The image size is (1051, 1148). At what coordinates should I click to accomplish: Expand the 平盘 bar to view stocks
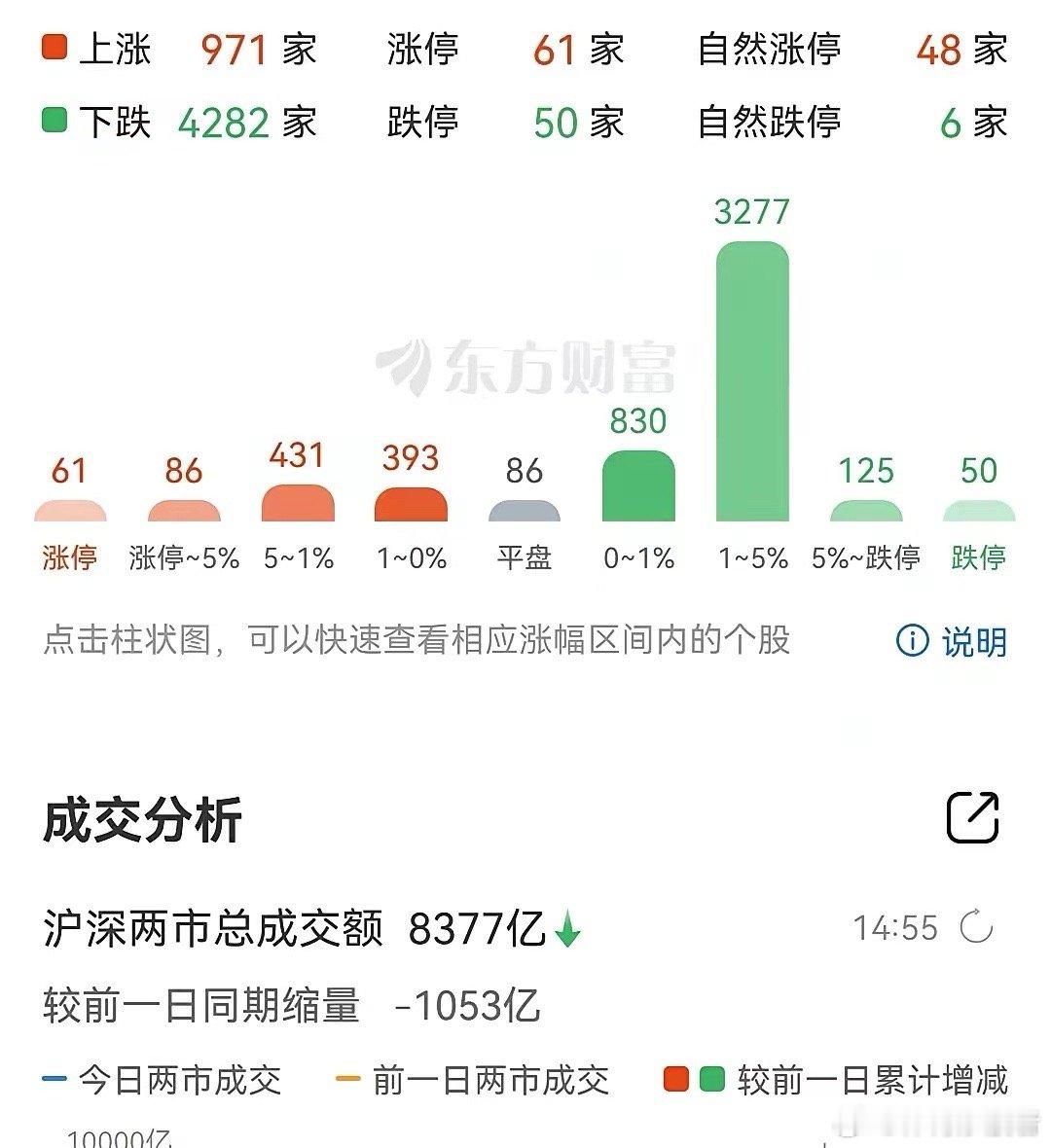tap(525, 511)
